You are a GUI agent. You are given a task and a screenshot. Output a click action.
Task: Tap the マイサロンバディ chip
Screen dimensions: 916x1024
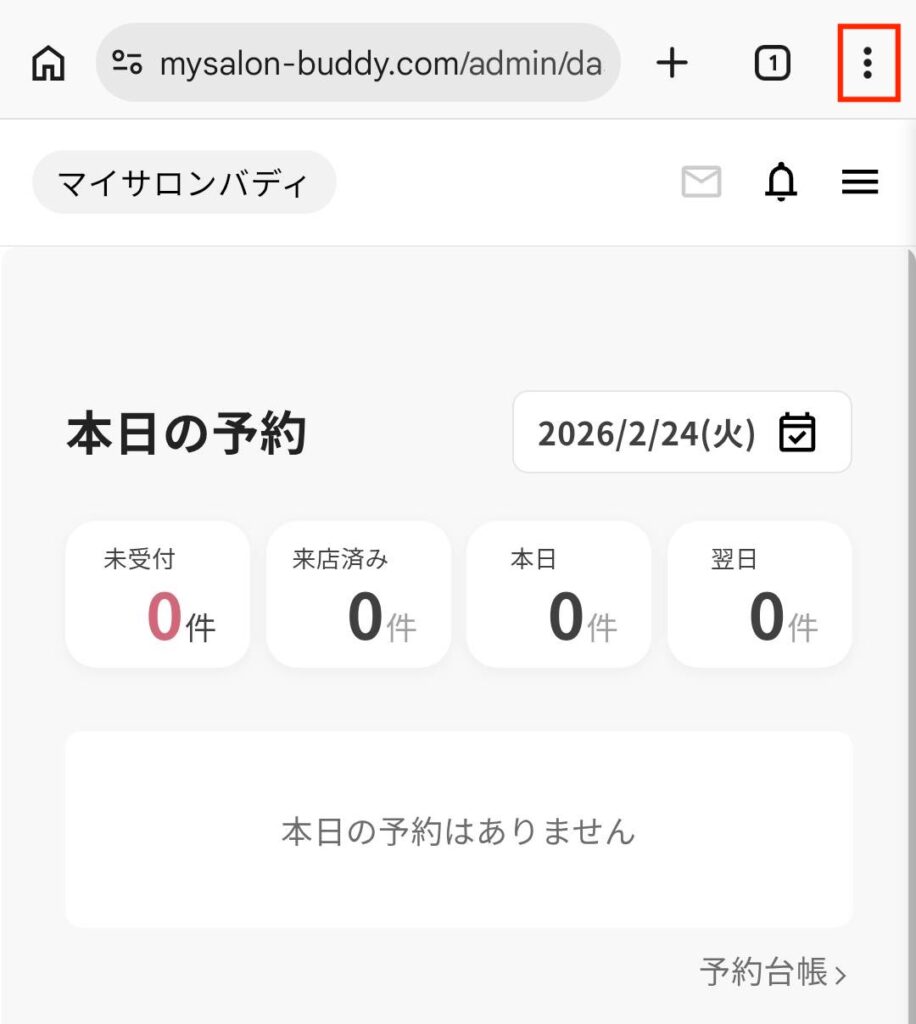click(x=184, y=183)
